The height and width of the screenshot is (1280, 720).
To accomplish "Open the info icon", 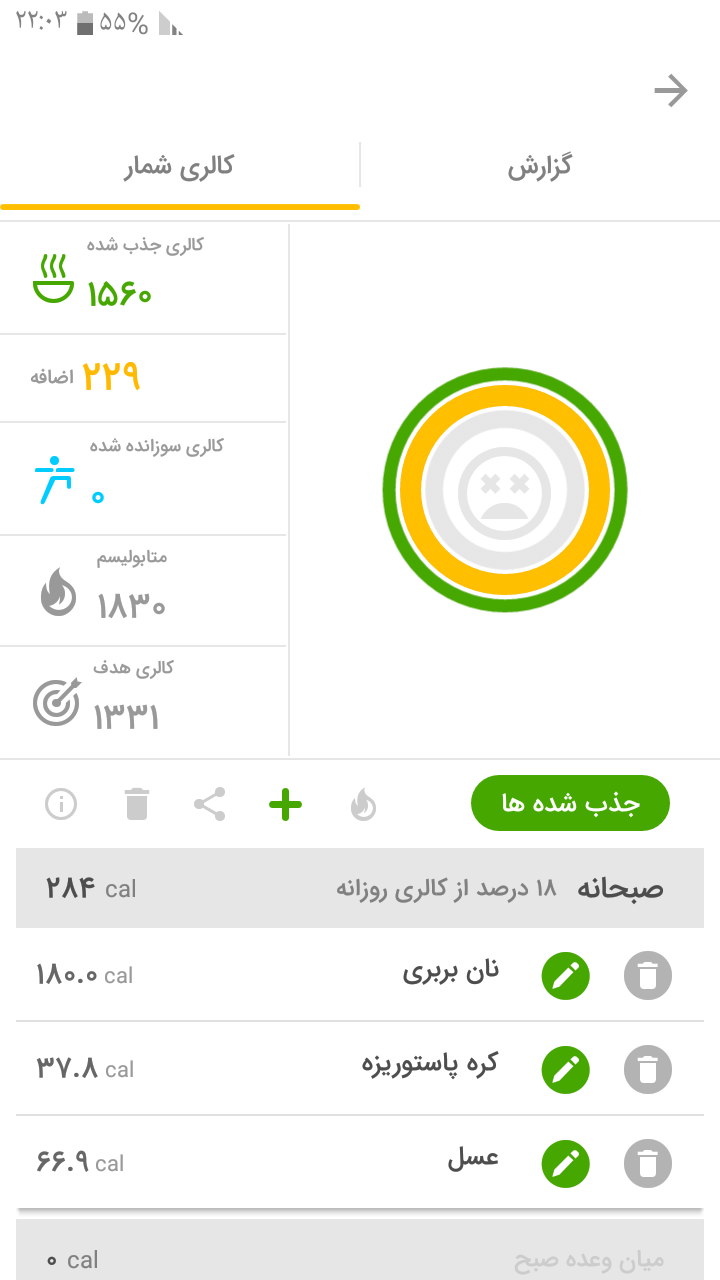I will tap(61, 804).
